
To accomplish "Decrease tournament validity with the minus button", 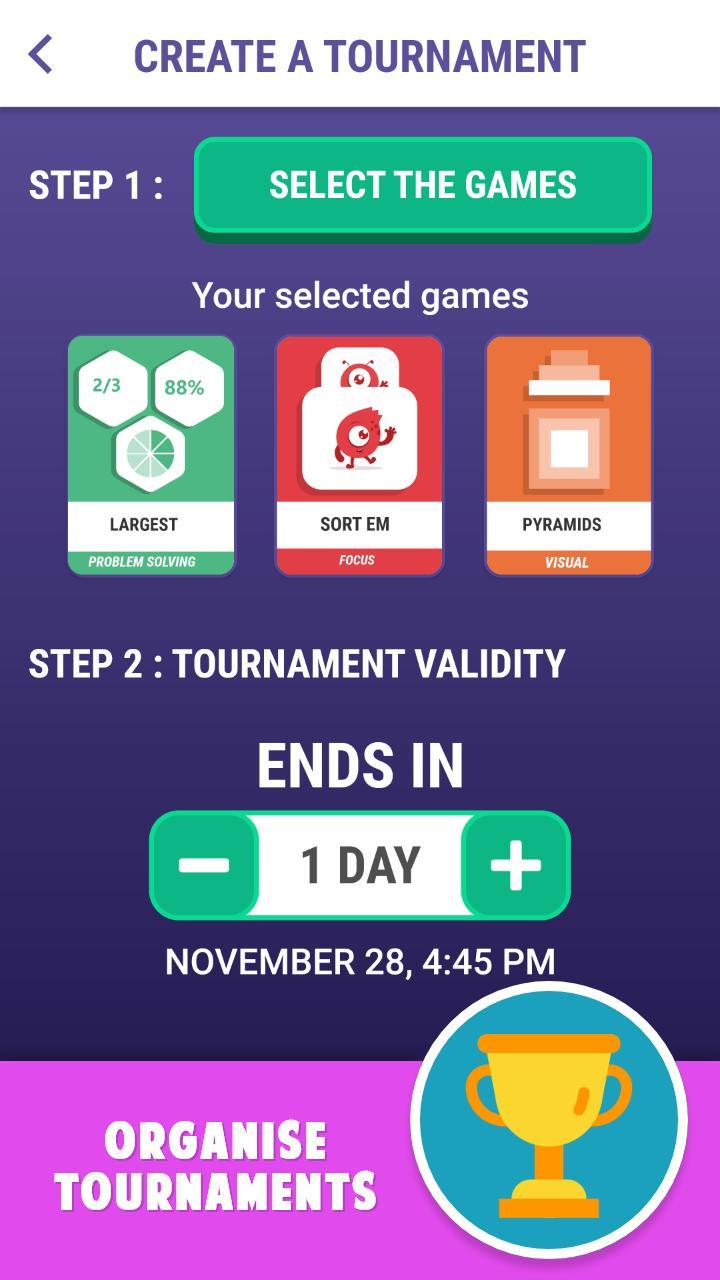I will [204, 865].
